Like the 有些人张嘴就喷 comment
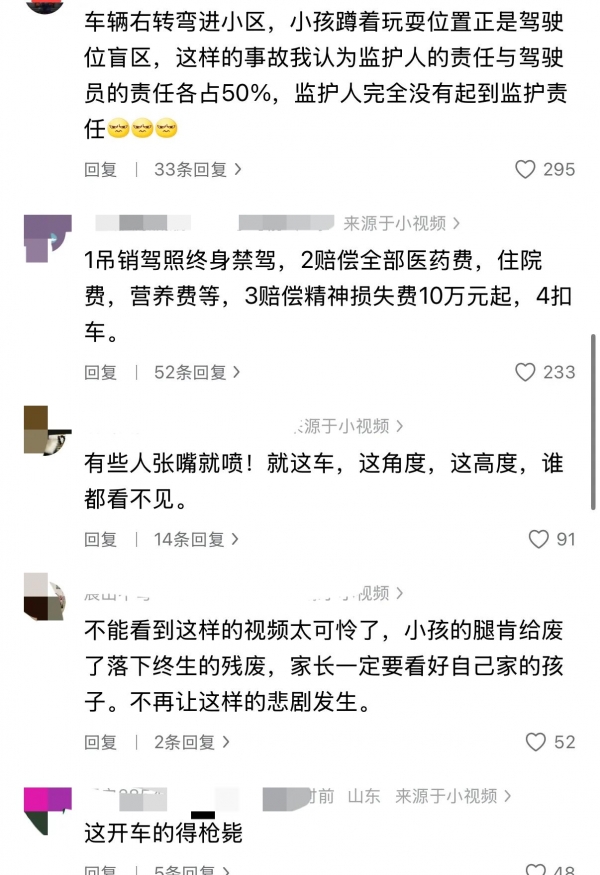This screenshot has width=600, height=875. pyautogui.click(x=539, y=539)
